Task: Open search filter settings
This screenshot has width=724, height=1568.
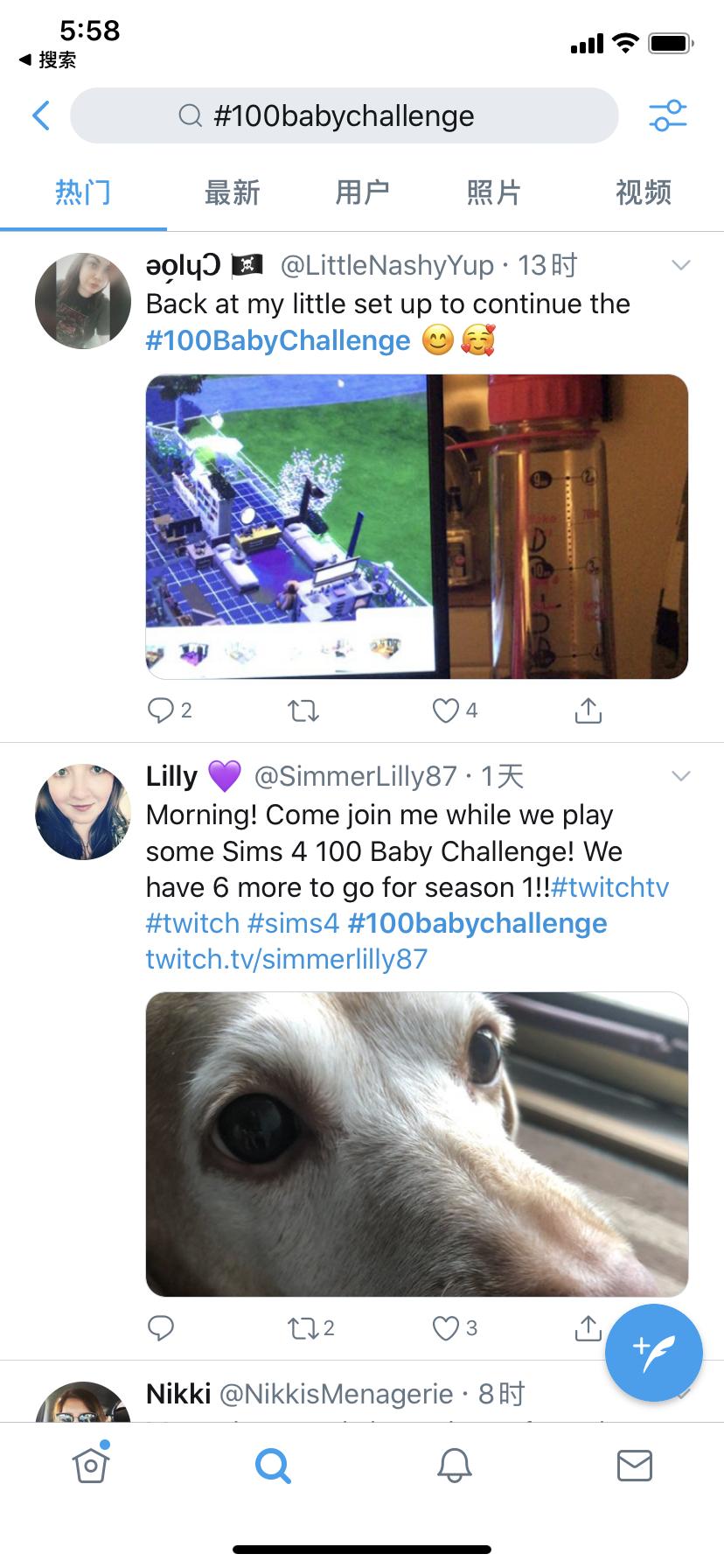Action: 668,115
